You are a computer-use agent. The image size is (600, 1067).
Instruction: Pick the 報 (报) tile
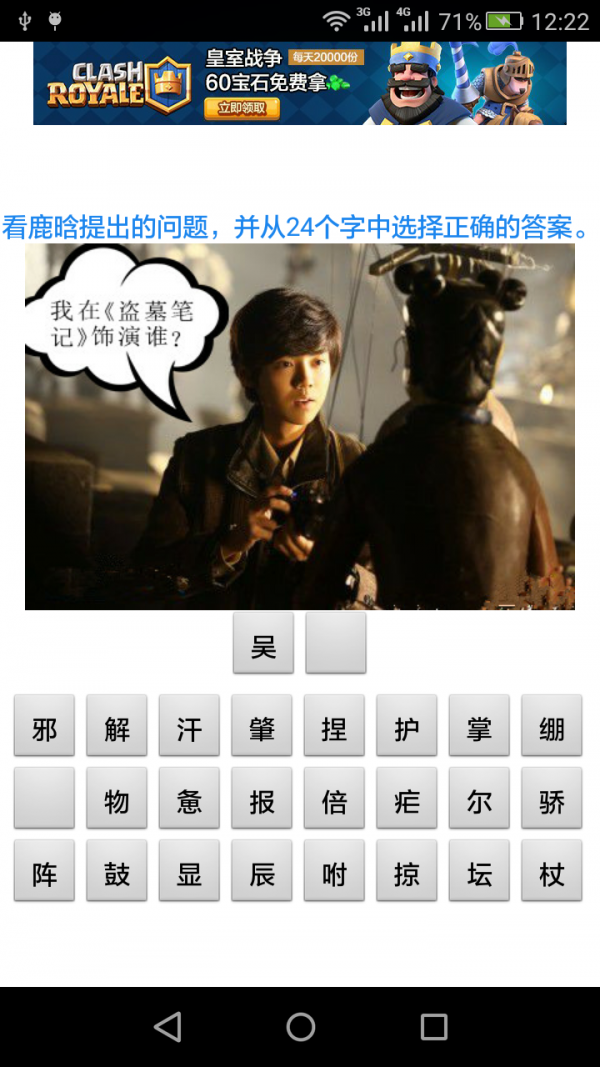pos(262,802)
